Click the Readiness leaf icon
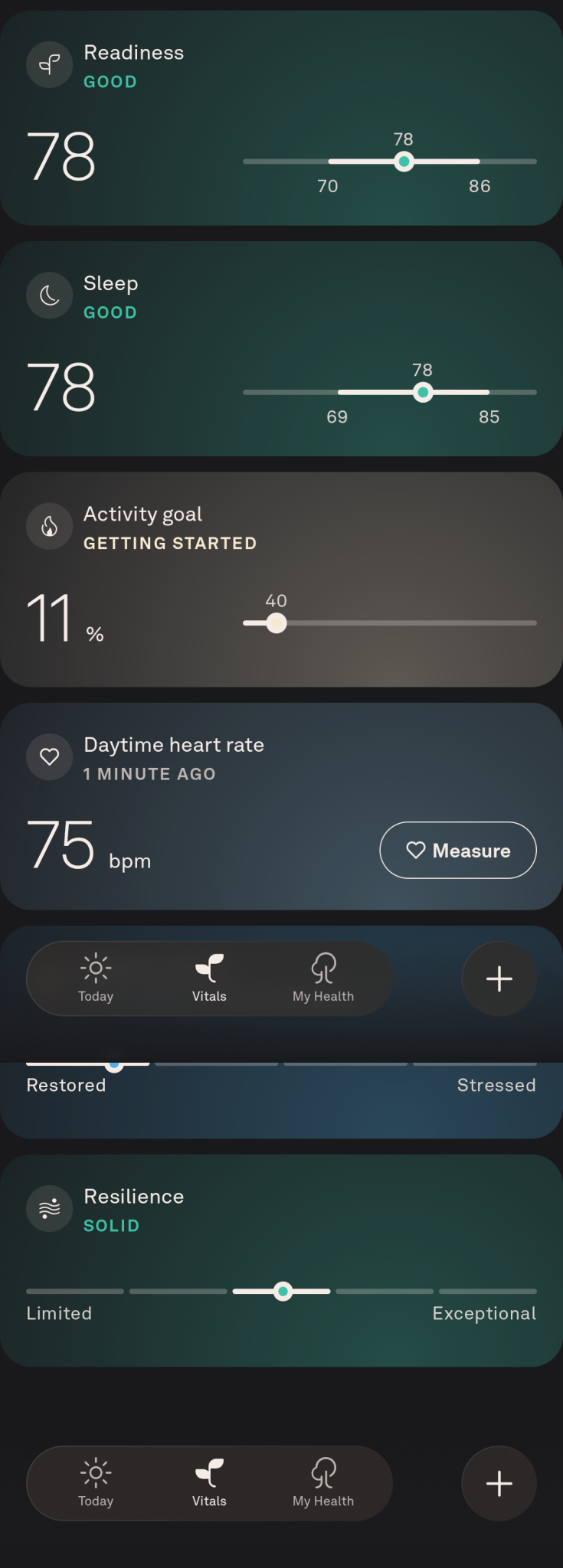 49,64
